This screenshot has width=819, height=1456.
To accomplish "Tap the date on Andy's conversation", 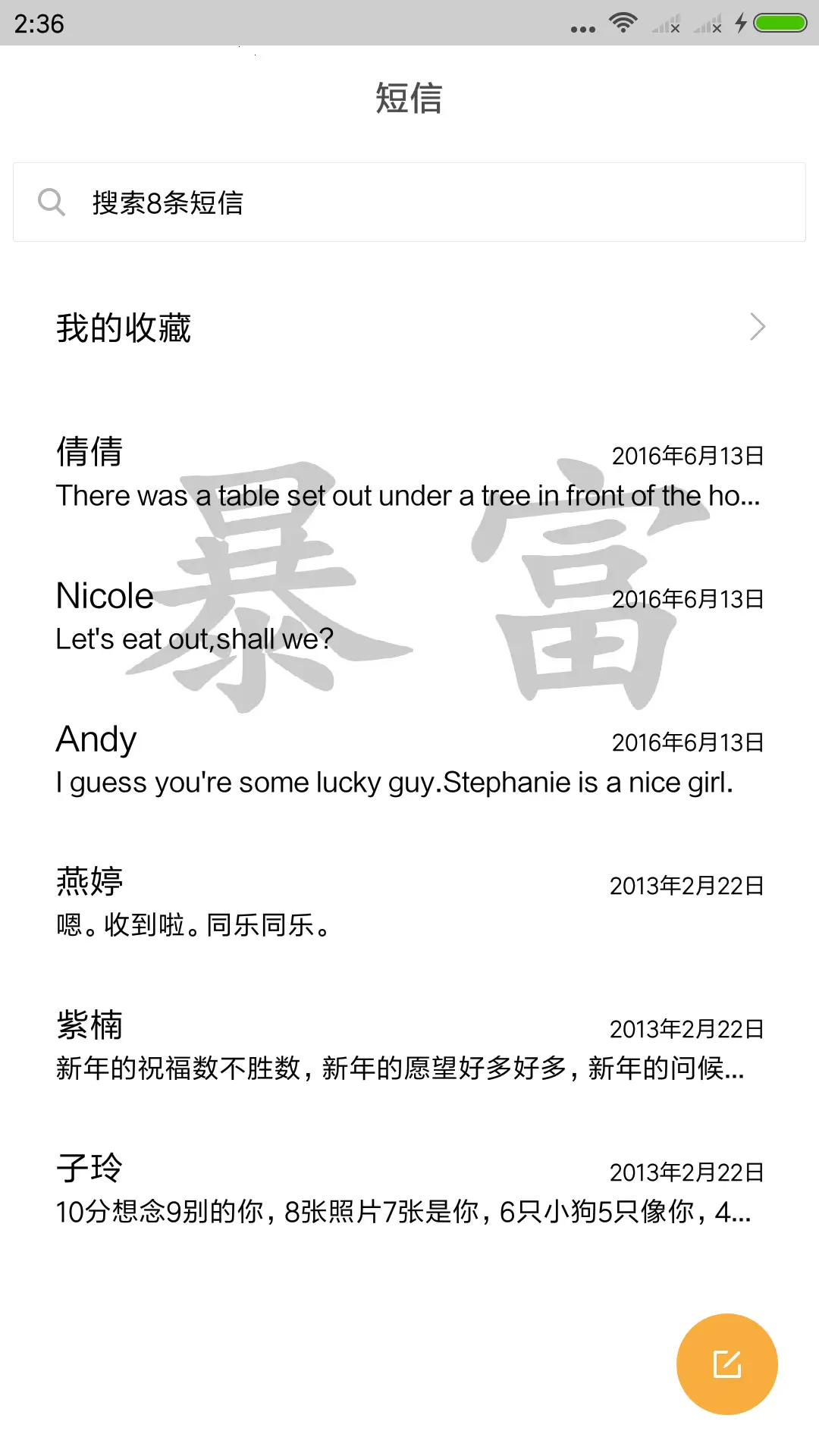I will (x=688, y=743).
